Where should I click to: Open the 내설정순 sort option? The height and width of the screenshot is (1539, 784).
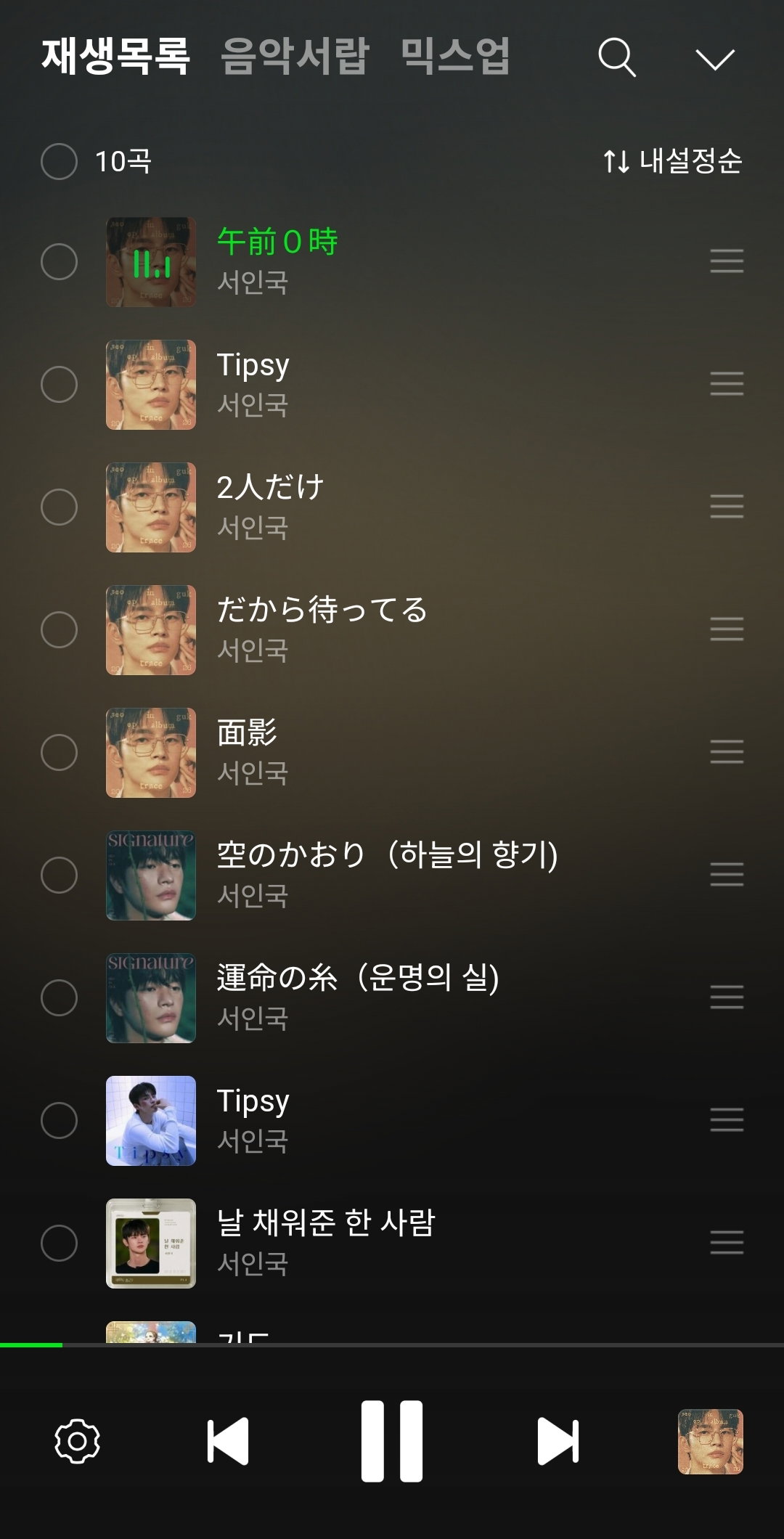(672, 161)
